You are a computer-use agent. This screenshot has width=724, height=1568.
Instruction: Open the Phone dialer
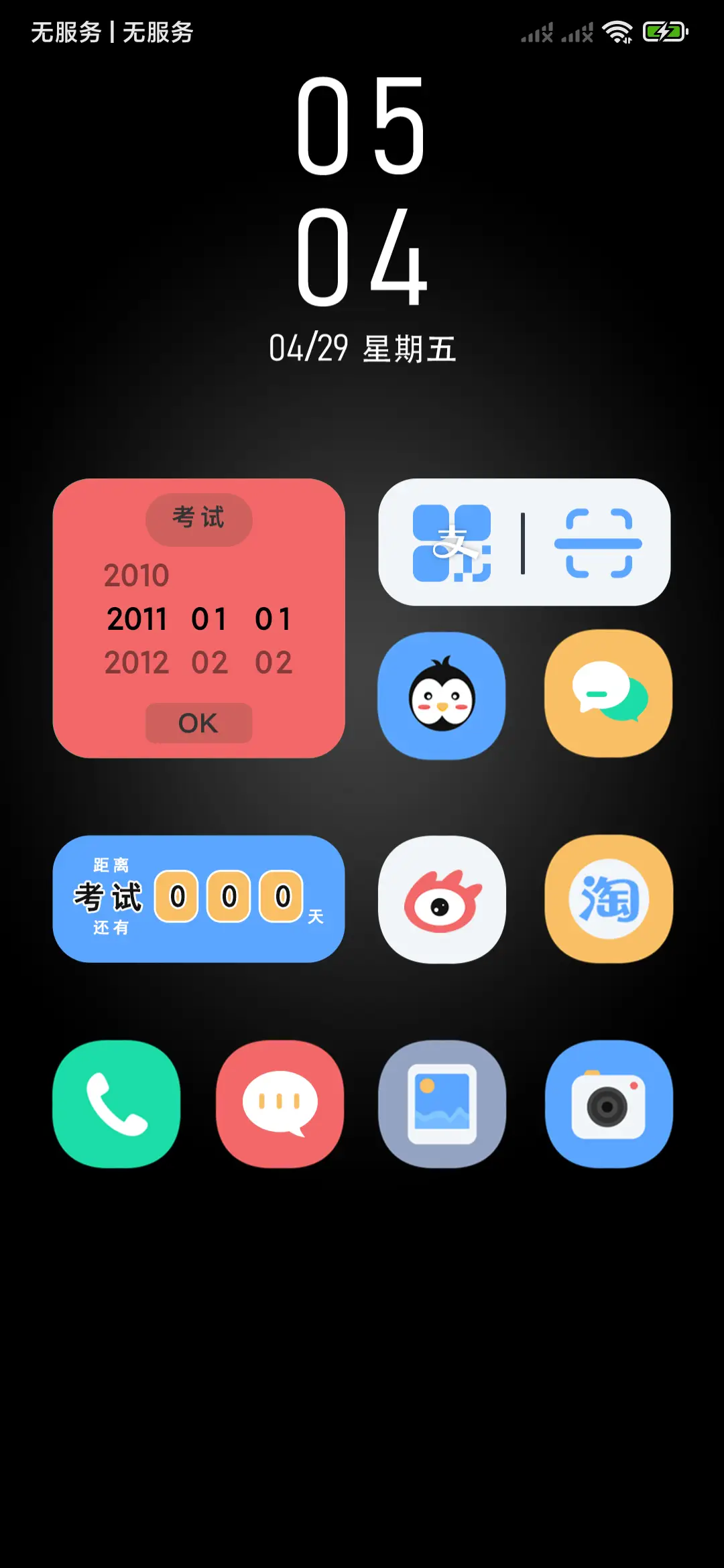click(117, 1104)
